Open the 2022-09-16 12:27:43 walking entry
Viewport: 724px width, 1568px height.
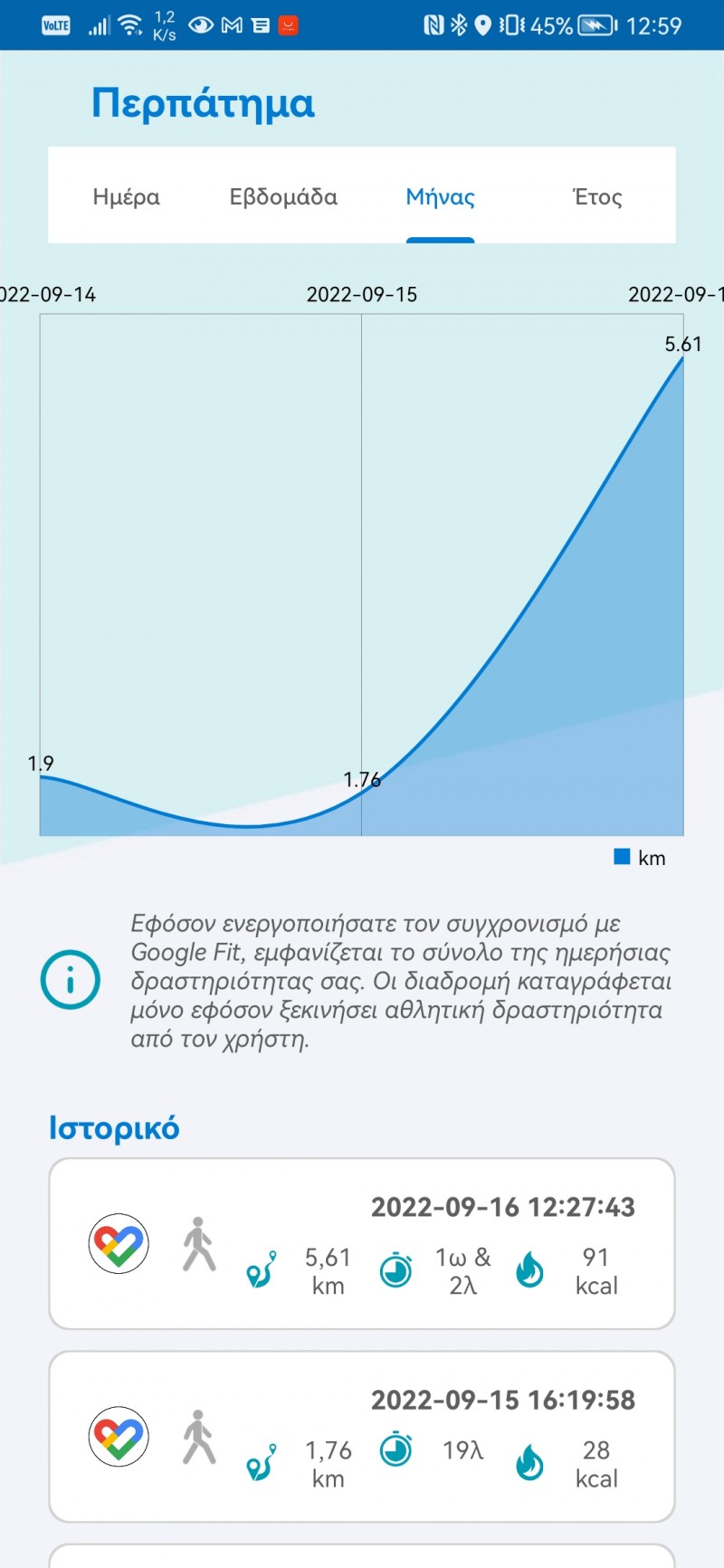click(362, 1243)
